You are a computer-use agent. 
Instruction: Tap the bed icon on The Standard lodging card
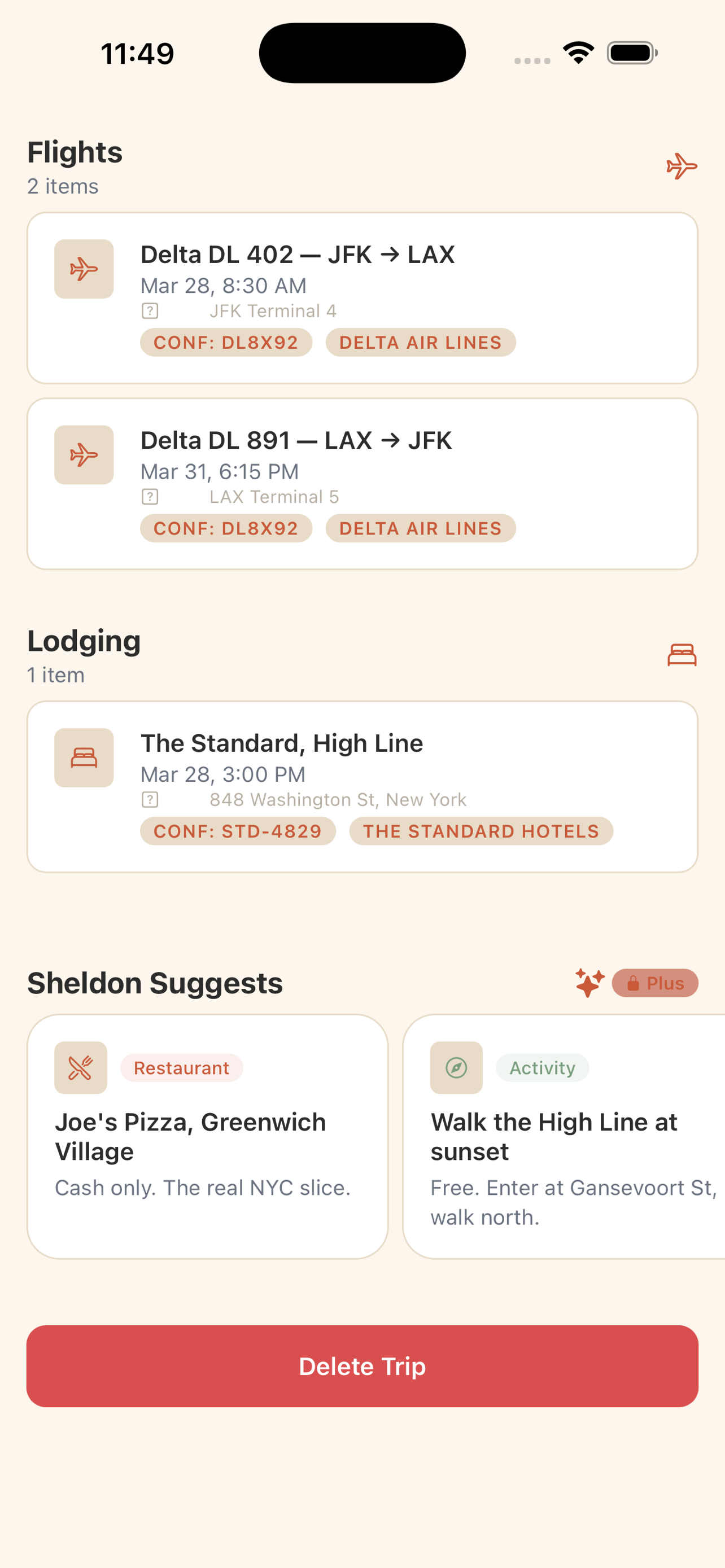click(84, 759)
